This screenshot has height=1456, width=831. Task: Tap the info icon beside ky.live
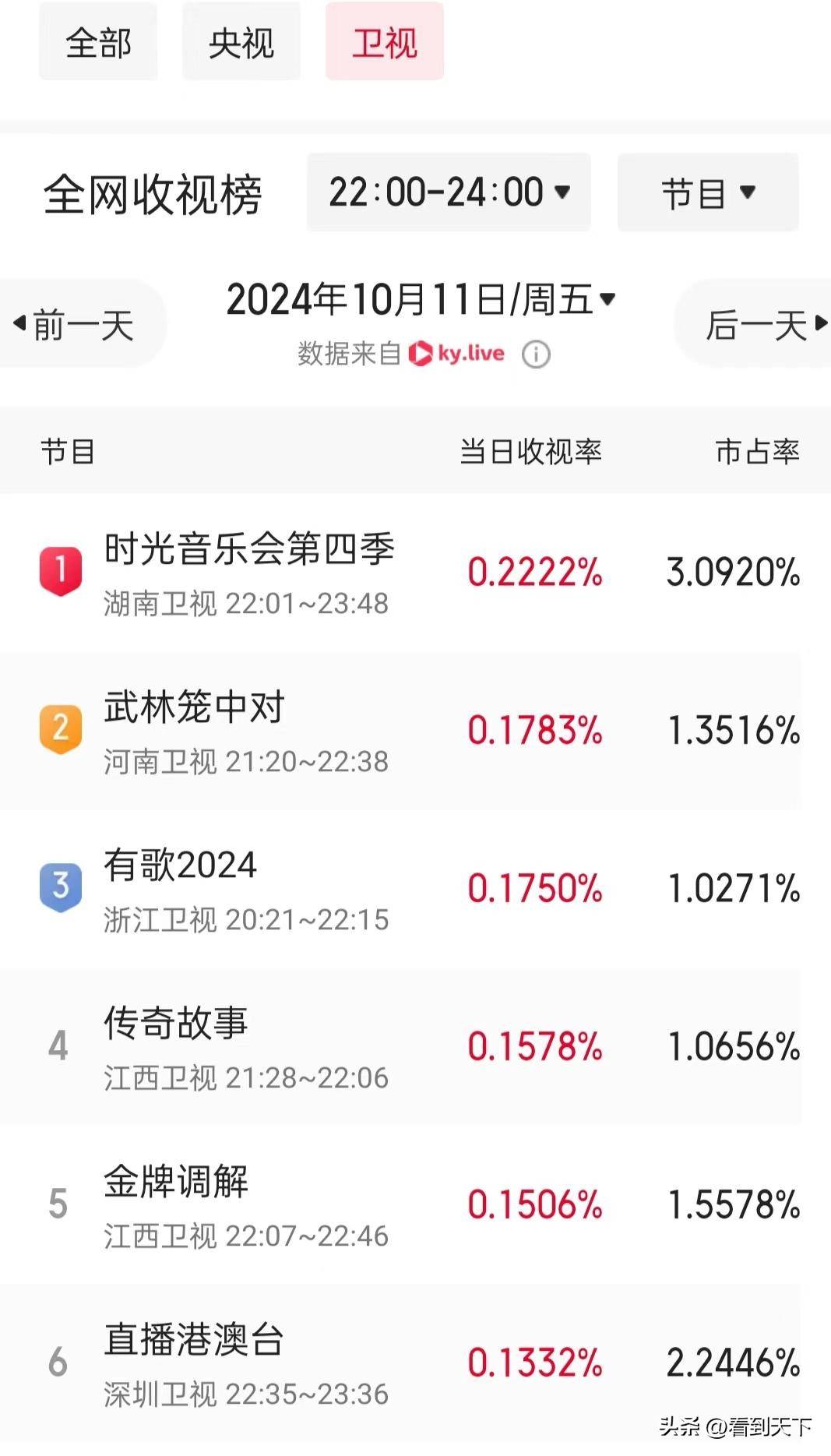click(536, 354)
